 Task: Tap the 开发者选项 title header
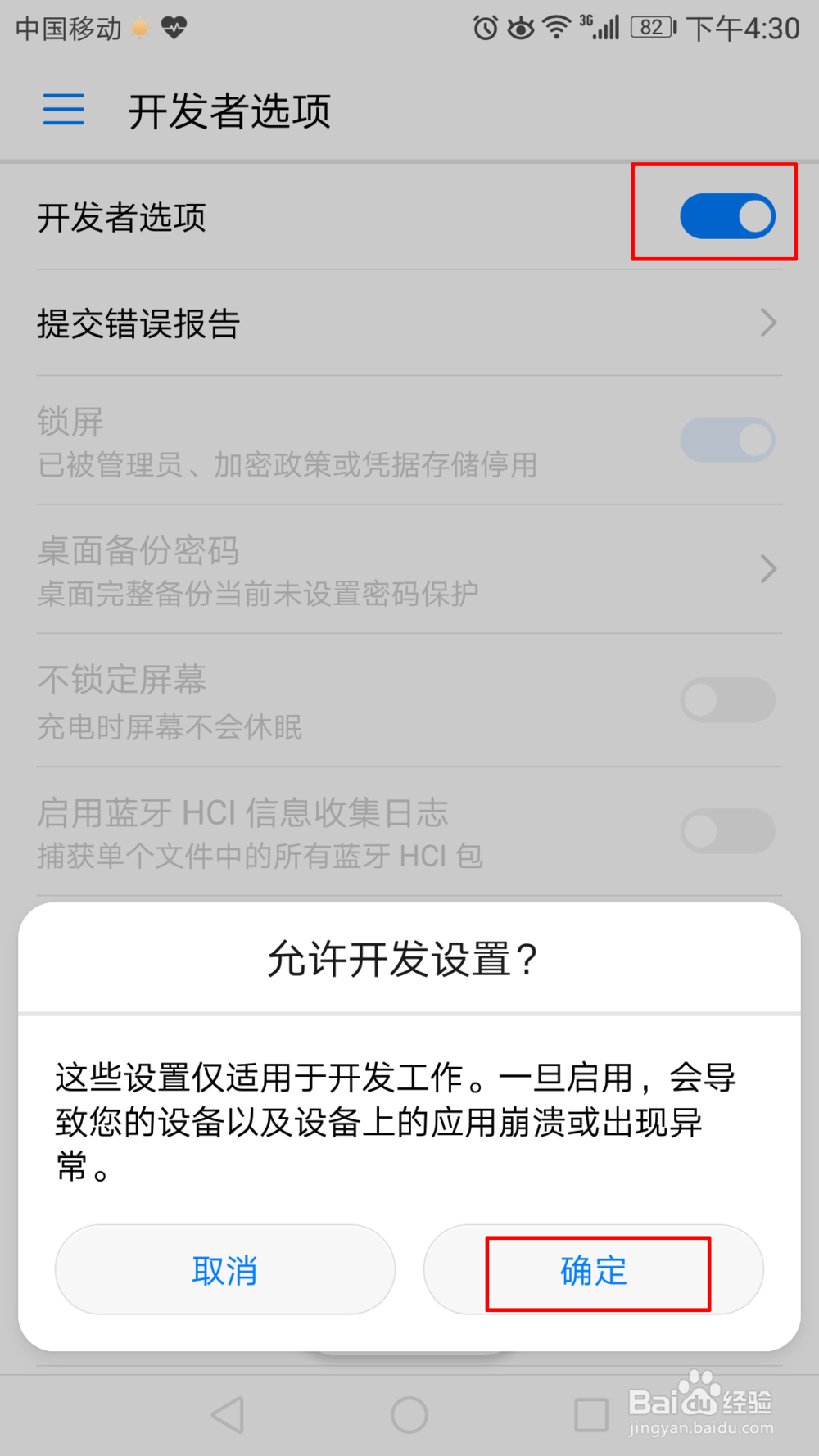[x=229, y=111]
